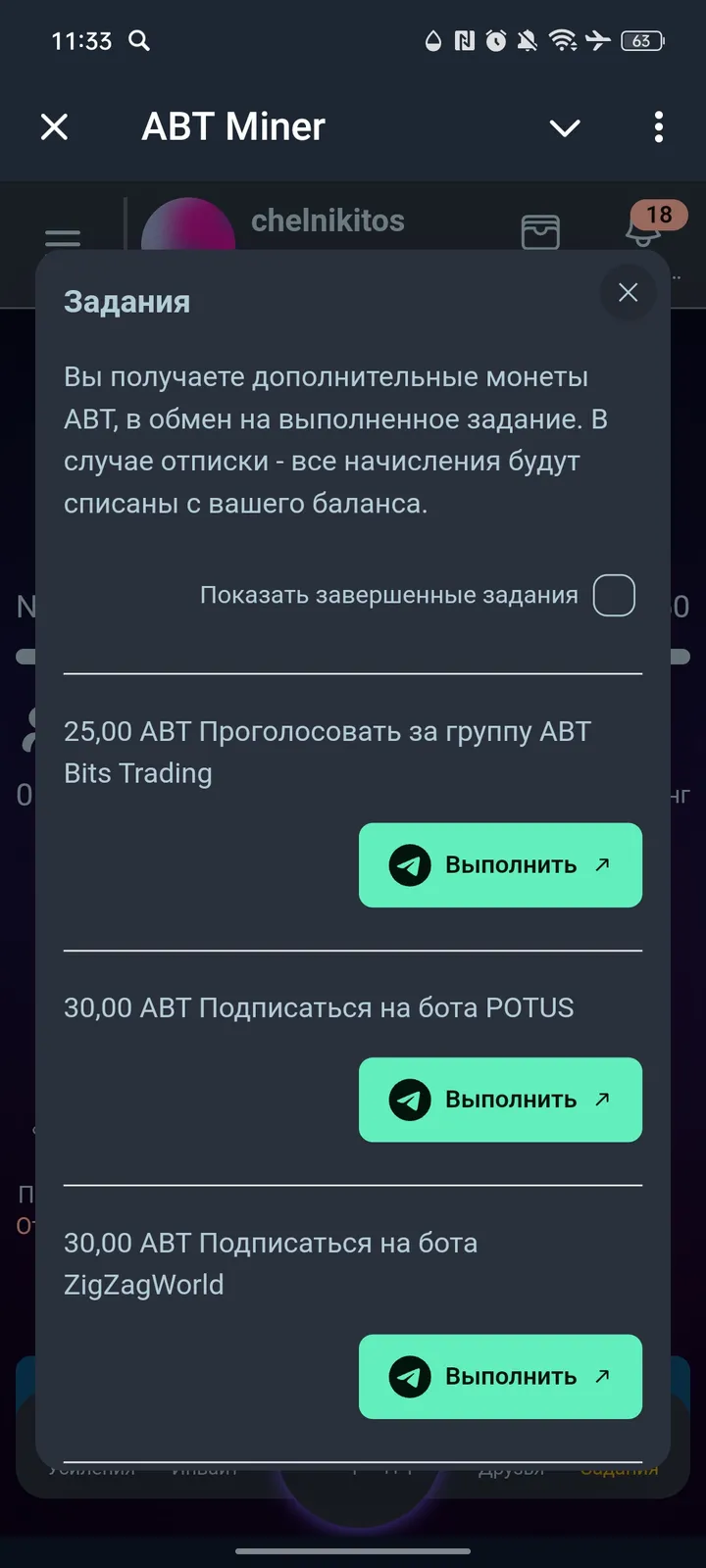Image resolution: width=706 pixels, height=1568 pixels.
Task: Close the Задания panel with the X
Action: [628, 292]
